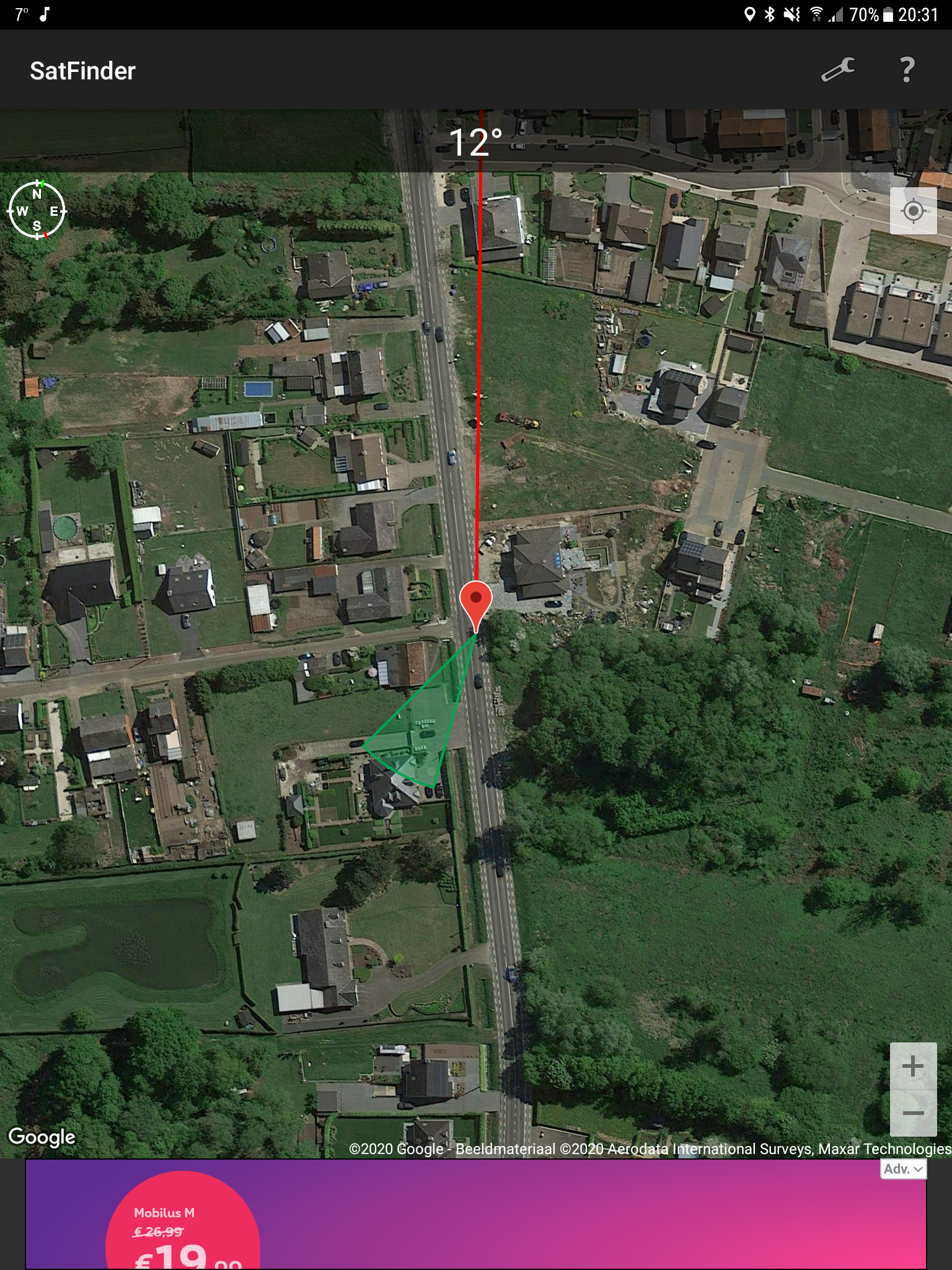Screen dimensions: 952x1270
Task: Open the Mobilus M ad banner
Action: coord(476,1215)
